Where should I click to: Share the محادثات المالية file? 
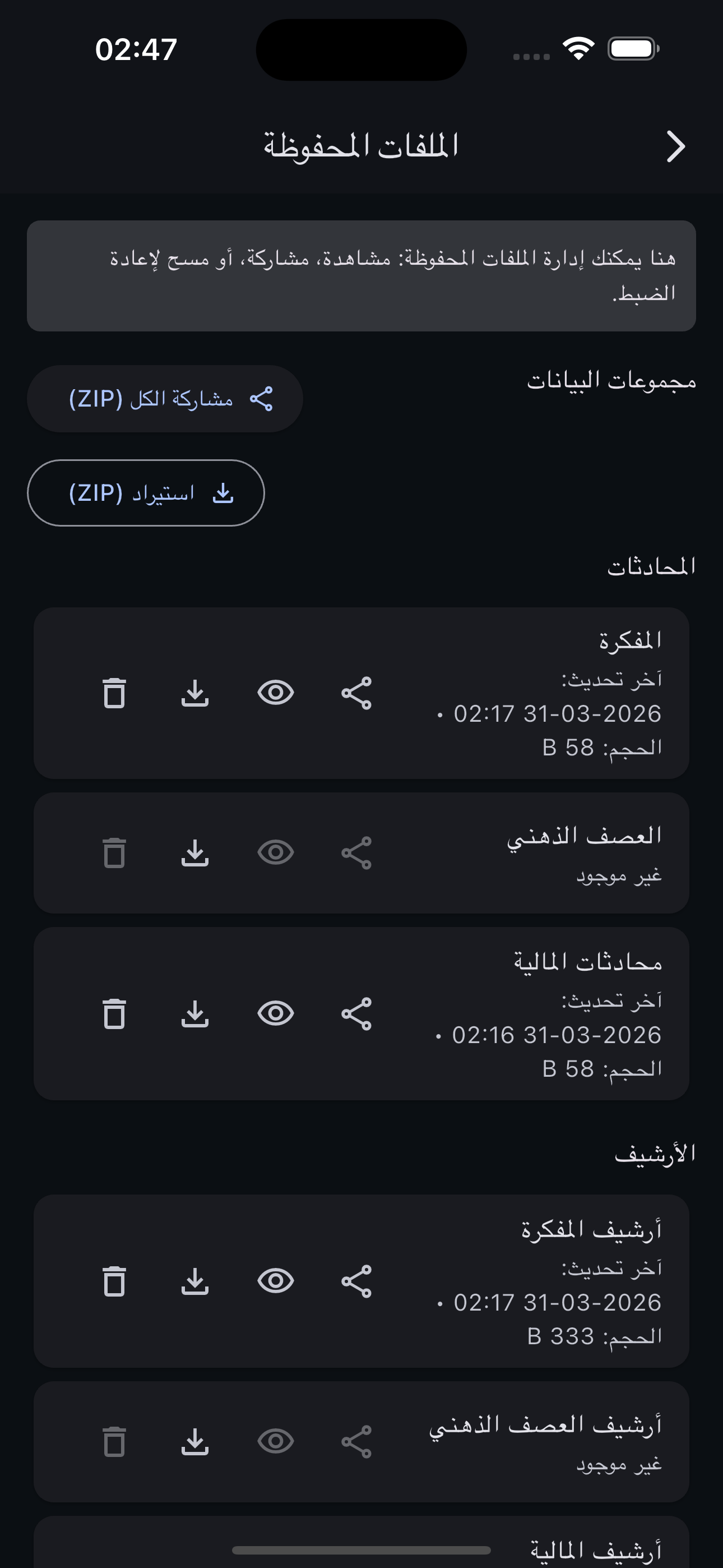356,1013
